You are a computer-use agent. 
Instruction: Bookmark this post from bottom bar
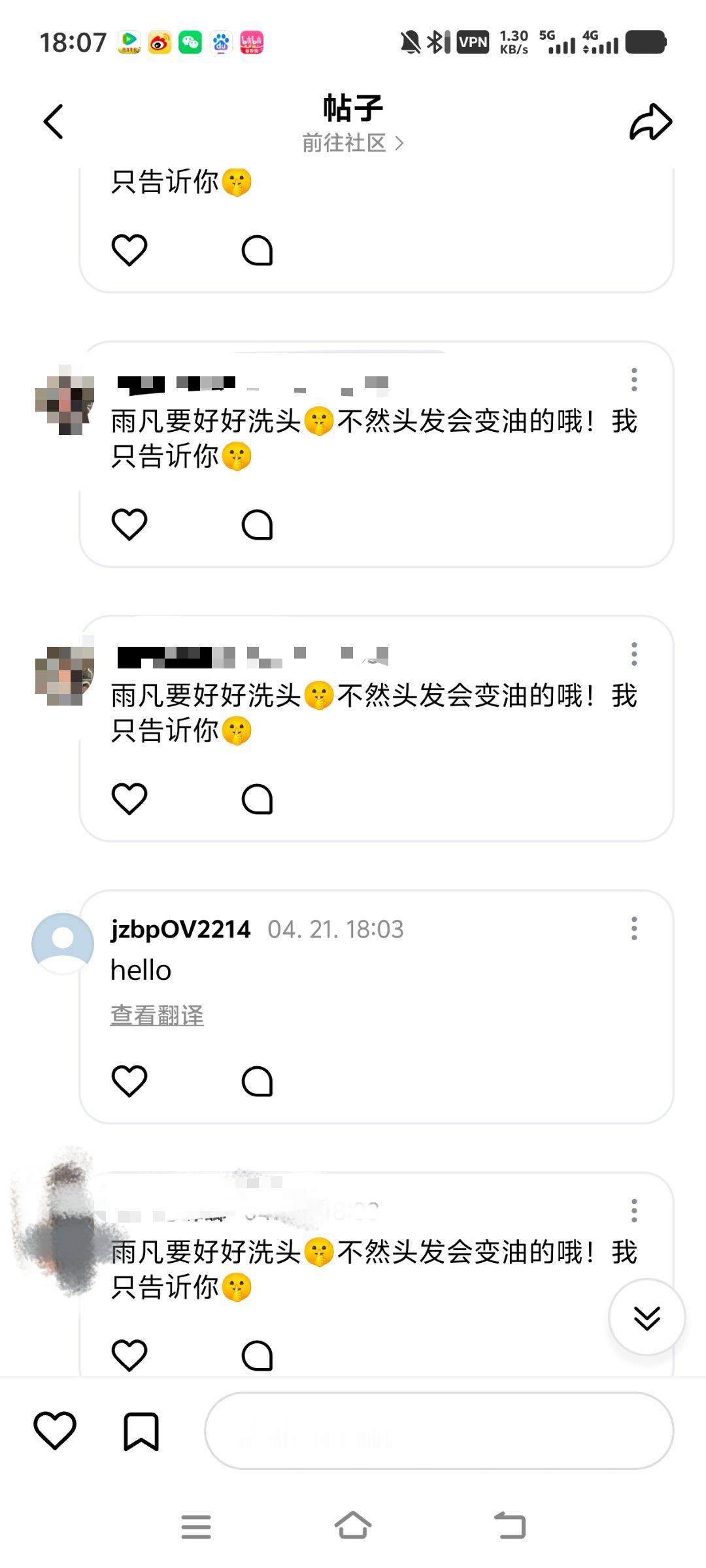coord(141,1431)
